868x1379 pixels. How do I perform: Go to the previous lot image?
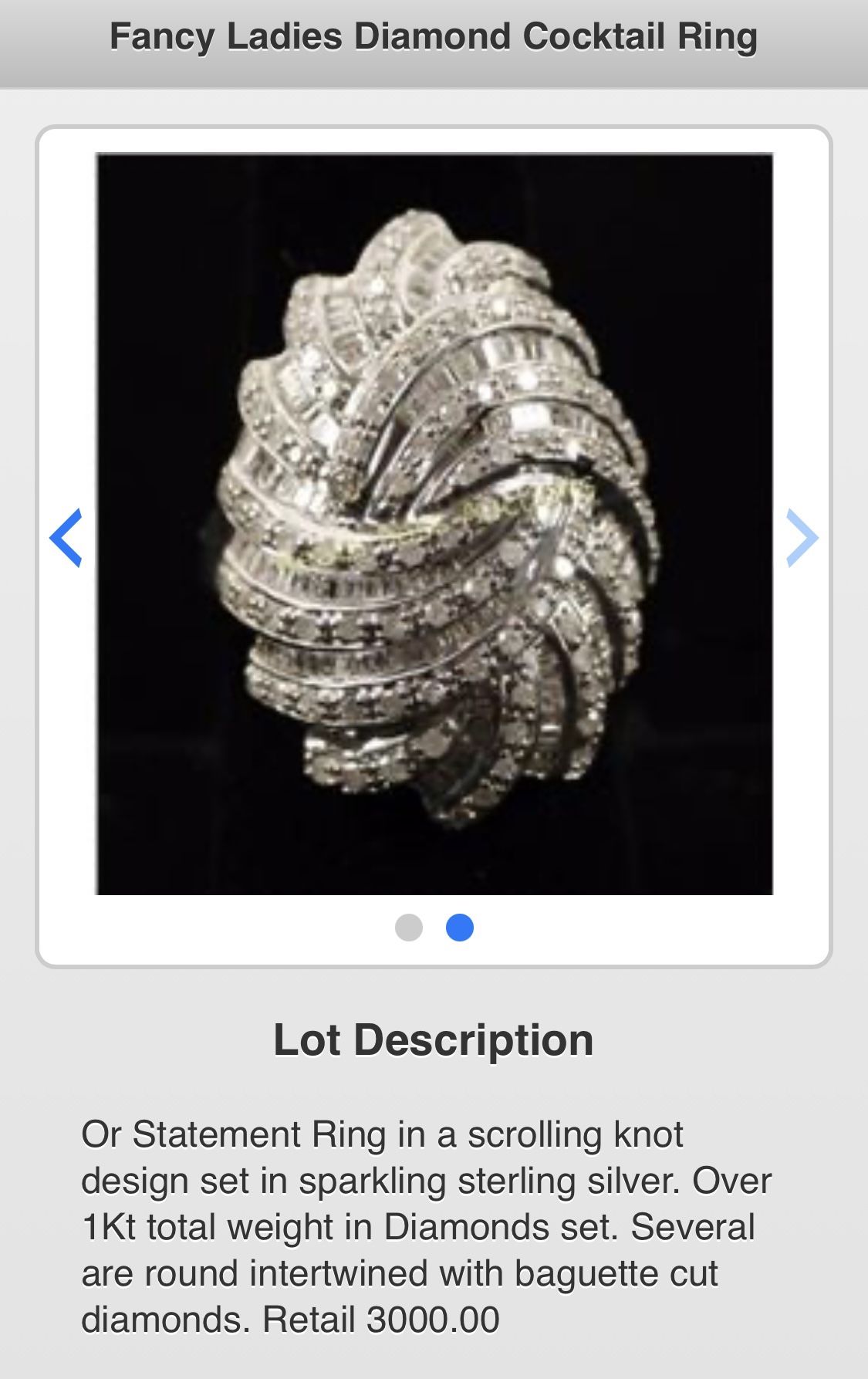66,538
